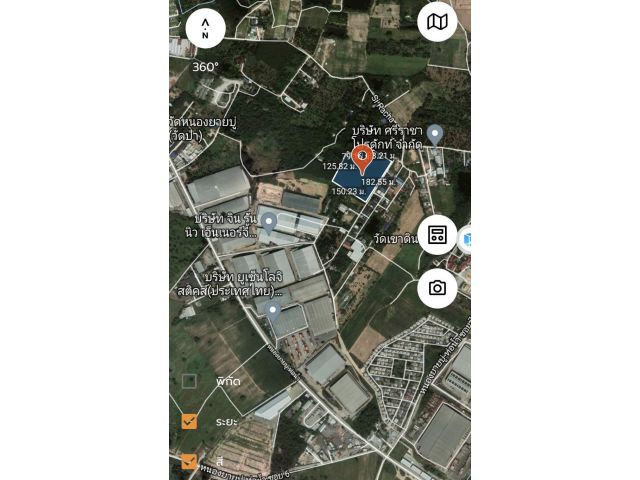Open the calculator panel button
This screenshot has width=640, height=480.
coord(437,235)
